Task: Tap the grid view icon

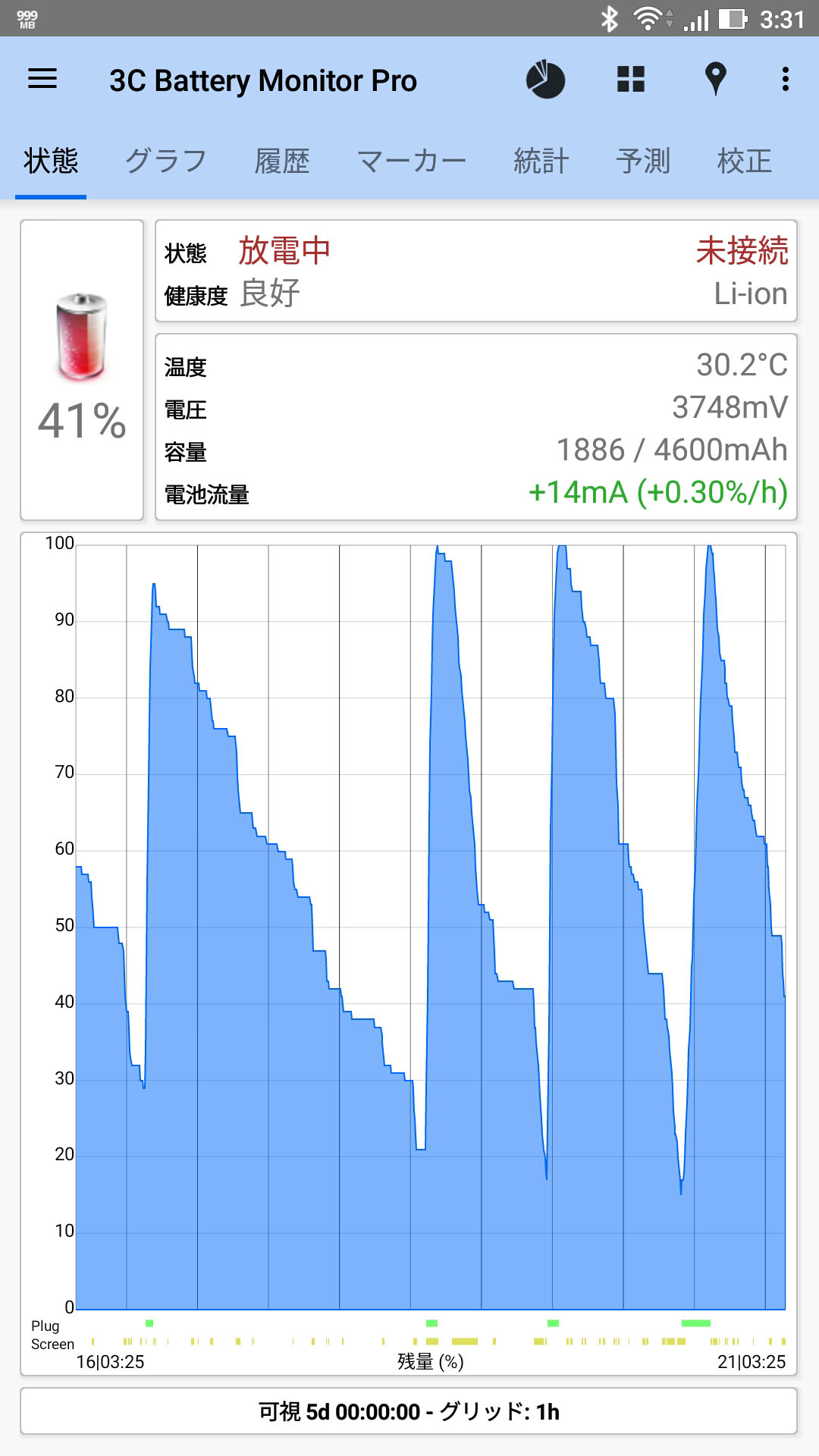Action: click(631, 79)
